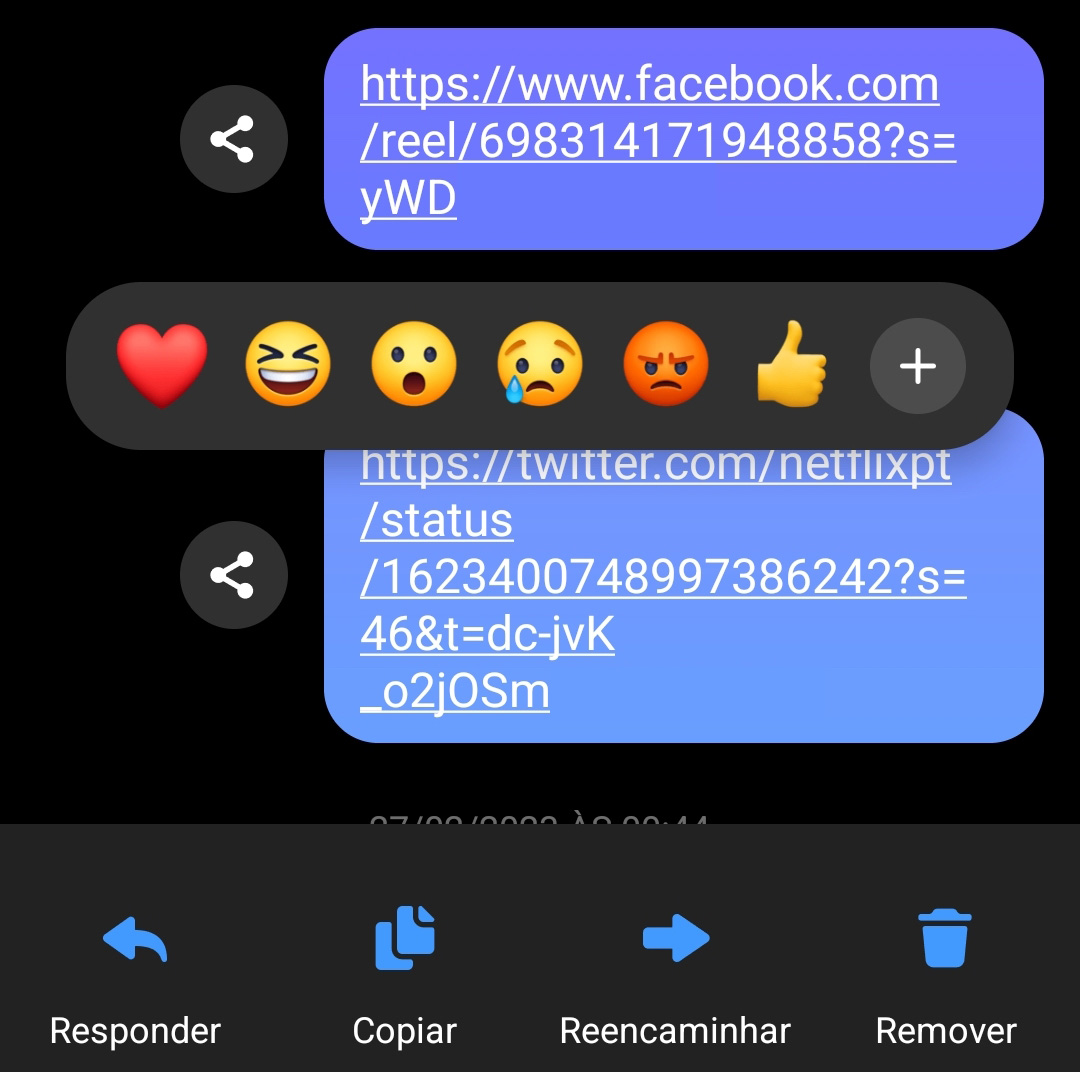Screen dimensions: 1080x1072
Task: Open the twitter.com/netflixpt status link
Action: (x=660, y=577)
